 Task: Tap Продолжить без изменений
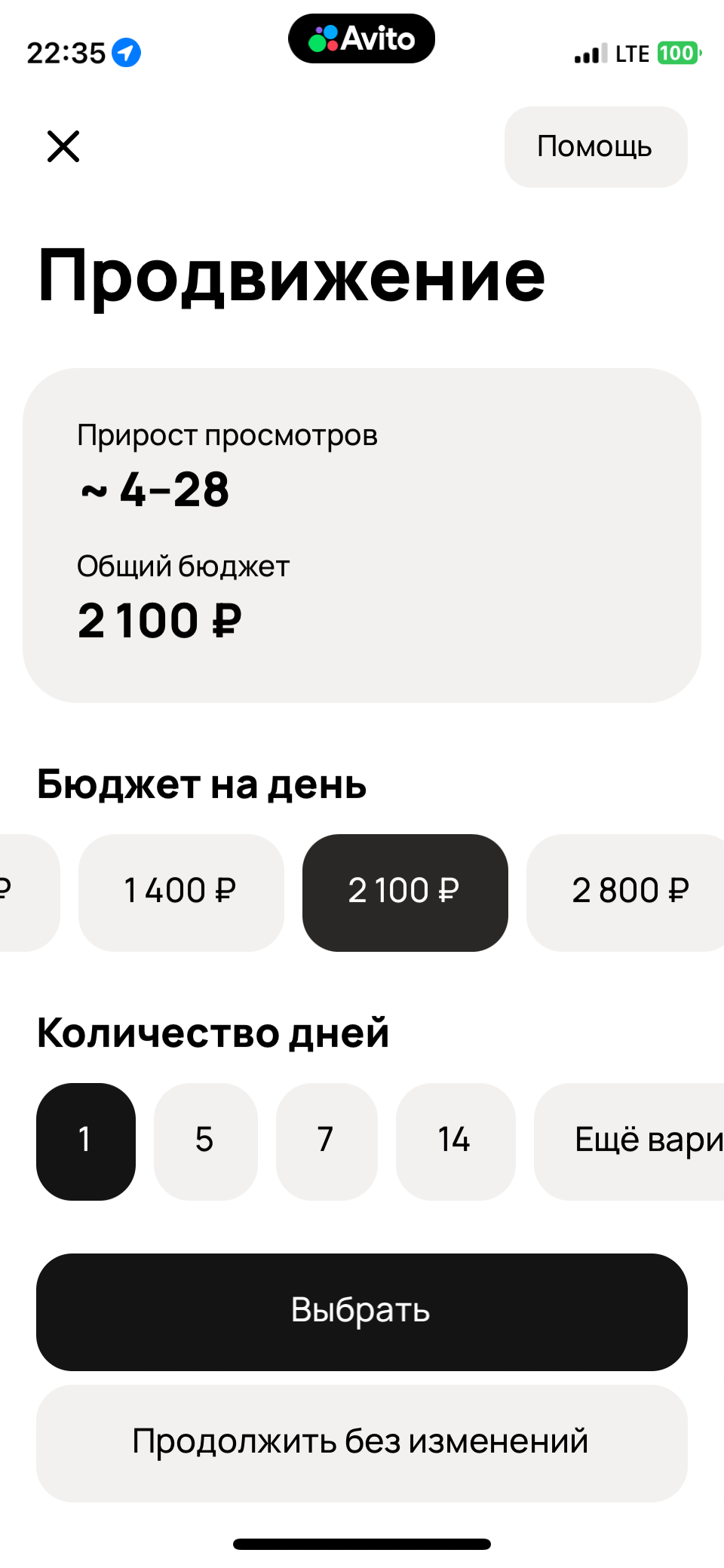(362, 1443)
